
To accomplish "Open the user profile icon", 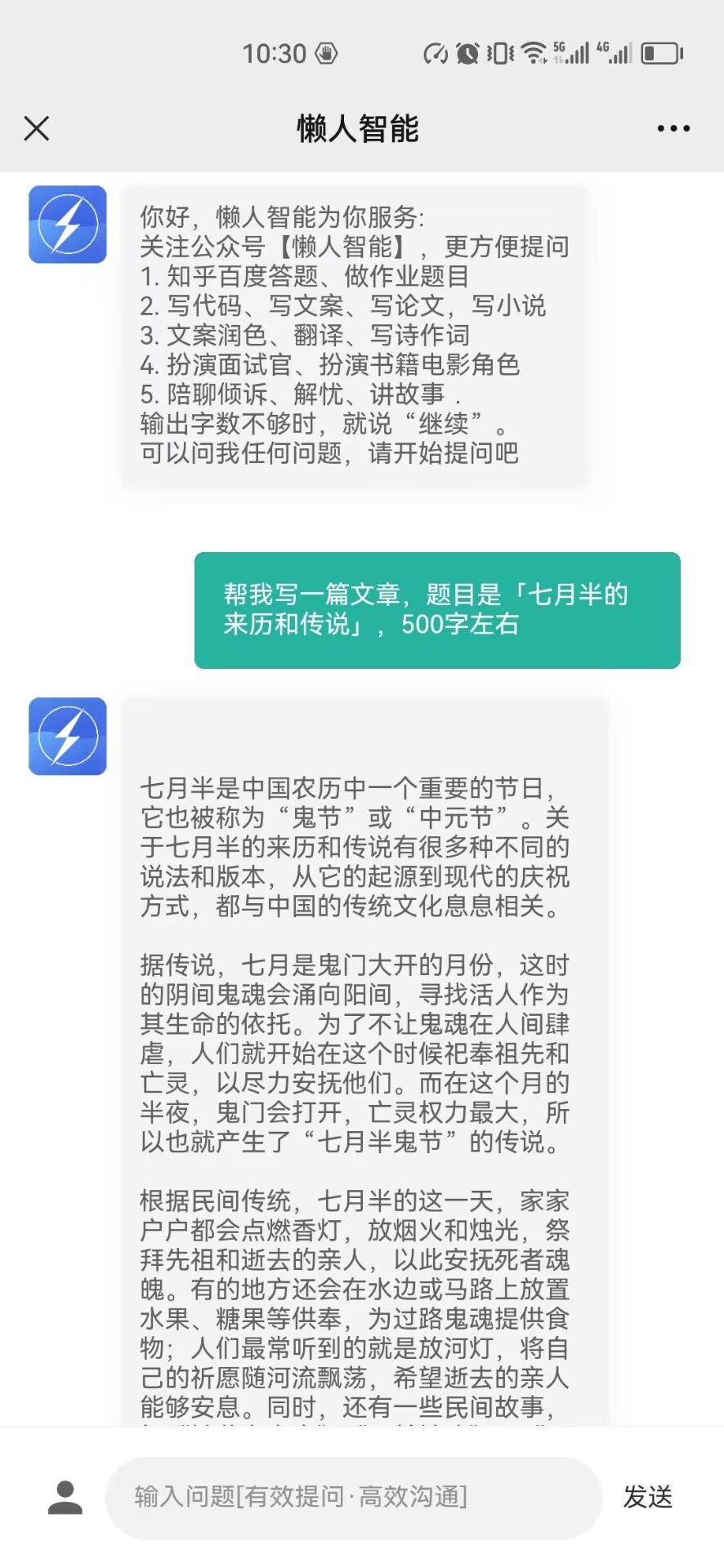I will 65,1497.
